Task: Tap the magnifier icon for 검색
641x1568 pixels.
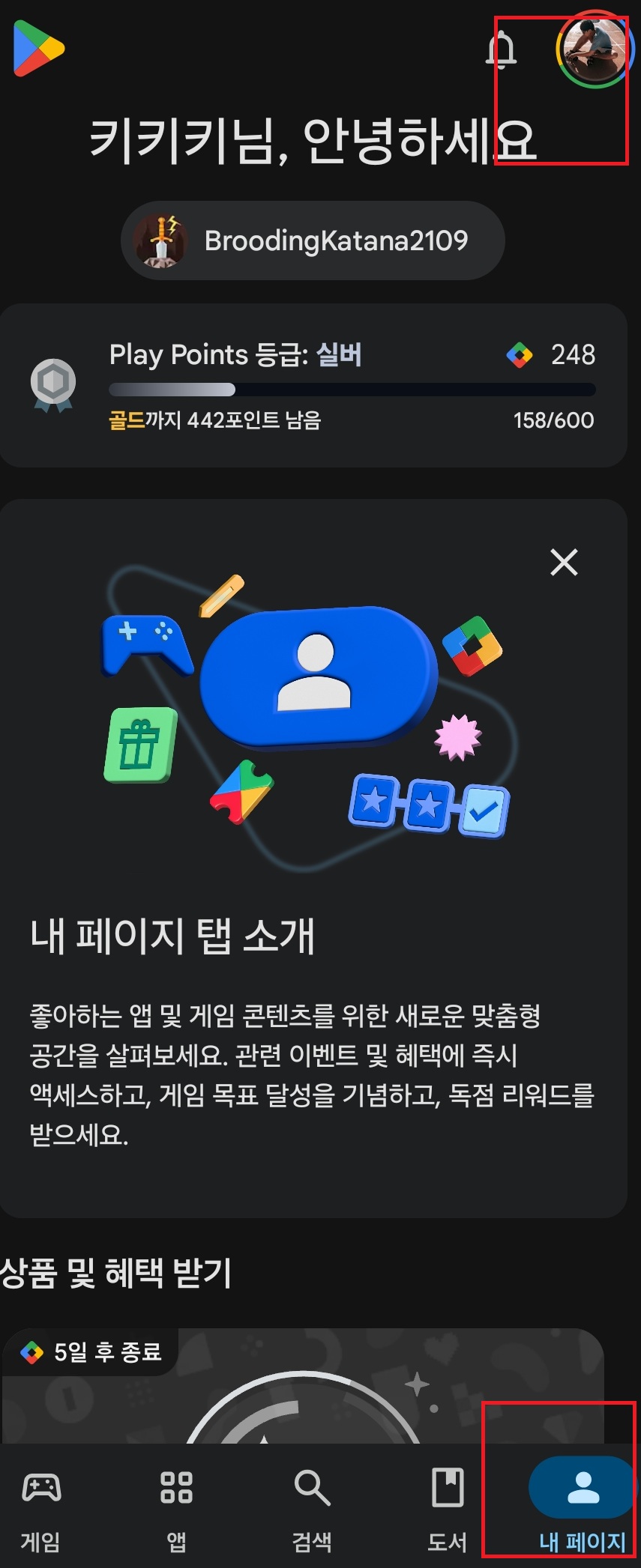Action: point(312,1488)
